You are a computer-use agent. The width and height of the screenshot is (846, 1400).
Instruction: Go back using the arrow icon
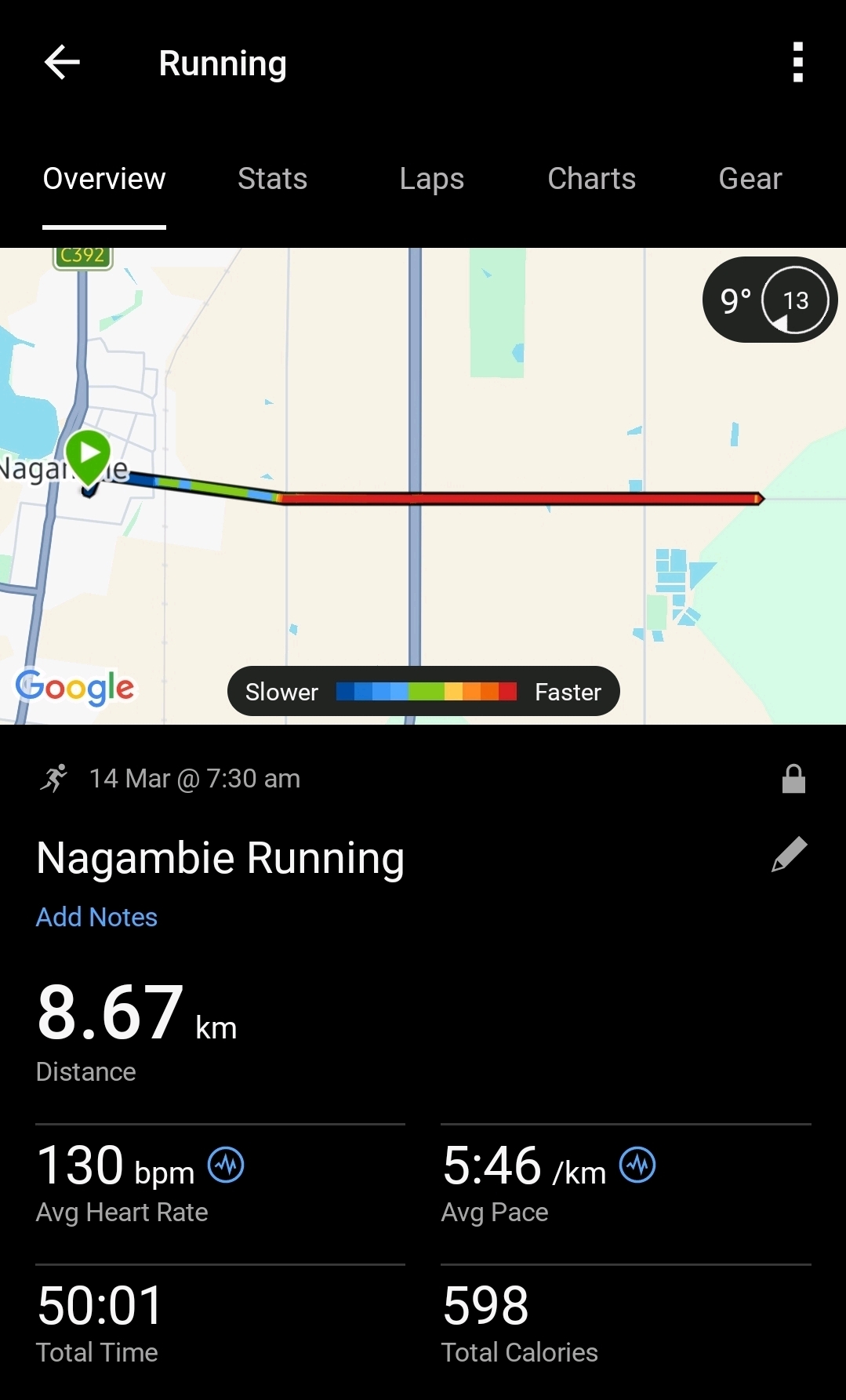[x=62, y=63]
